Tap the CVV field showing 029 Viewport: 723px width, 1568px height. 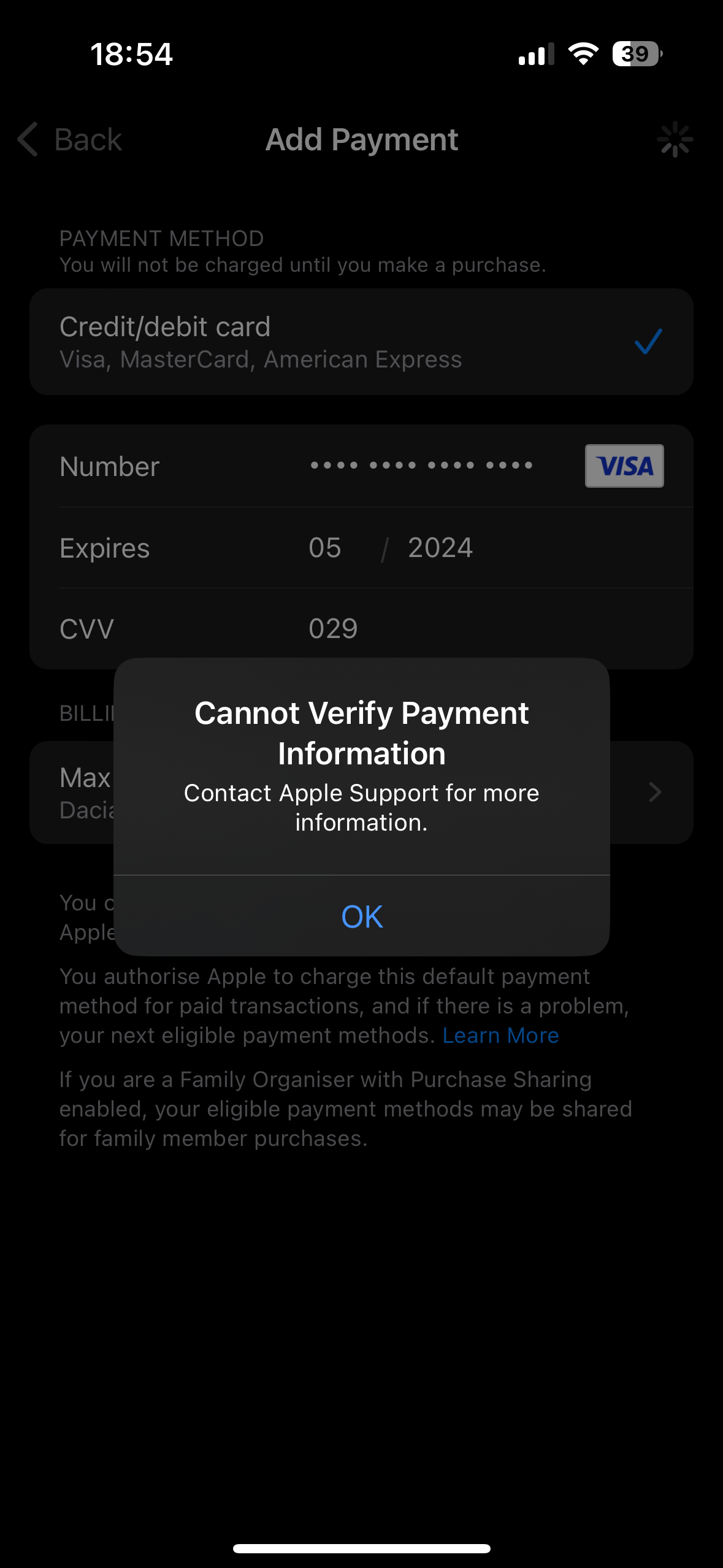click(x=333, y=628)
